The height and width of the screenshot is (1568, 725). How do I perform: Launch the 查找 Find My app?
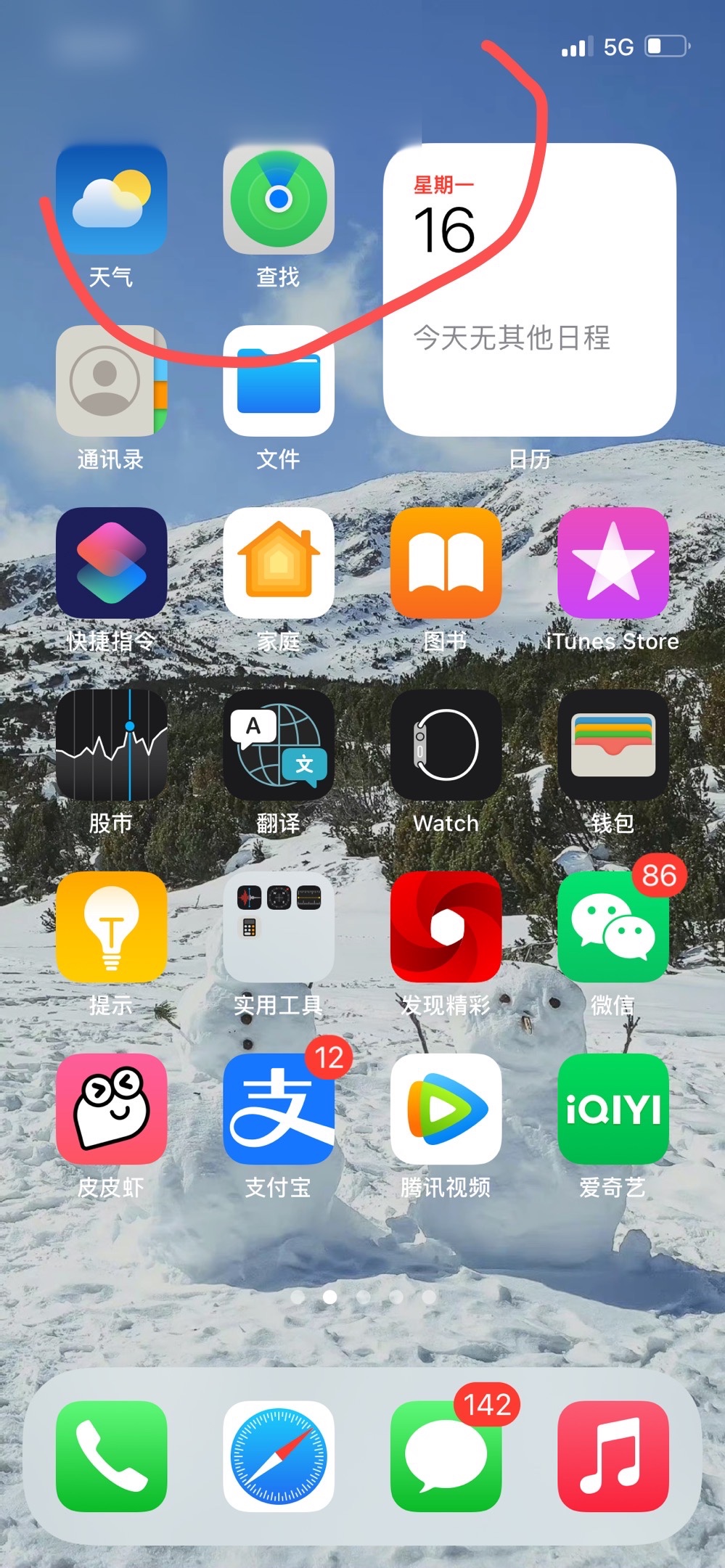click(279, 200)
